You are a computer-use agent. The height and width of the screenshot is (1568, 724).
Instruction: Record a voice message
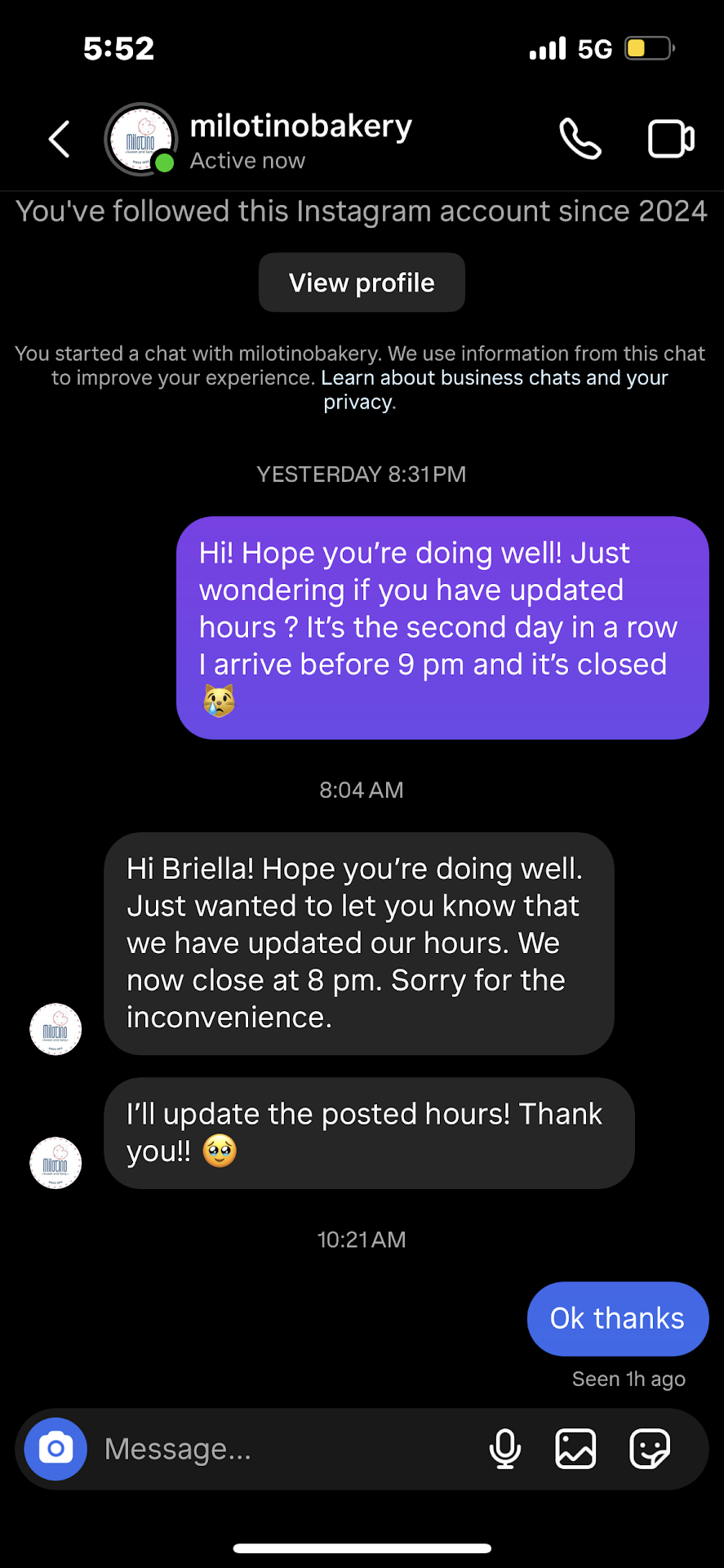click(505, 1449)
